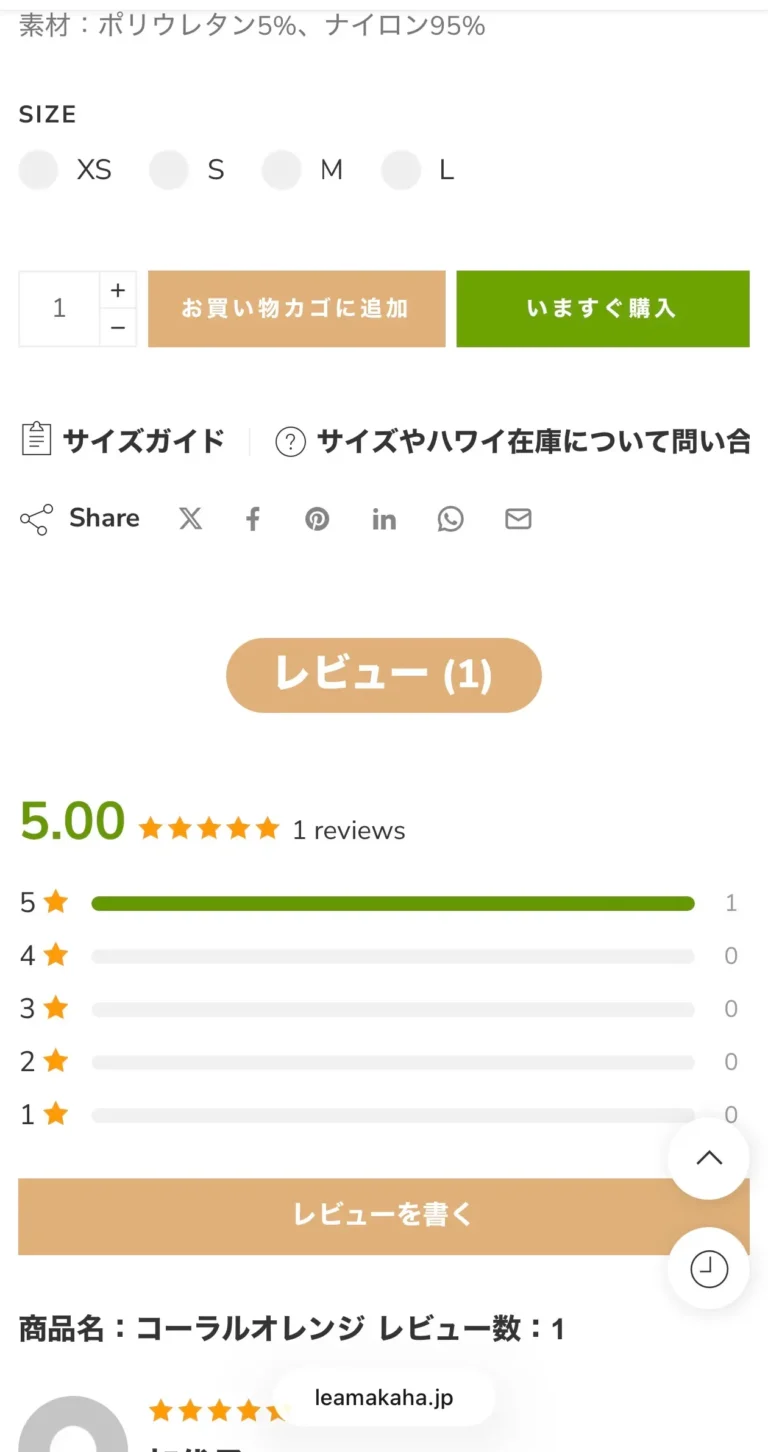768x1452 pixels.
Task: Click the 5-star rating progress bar
Action: tap(393, 903)
